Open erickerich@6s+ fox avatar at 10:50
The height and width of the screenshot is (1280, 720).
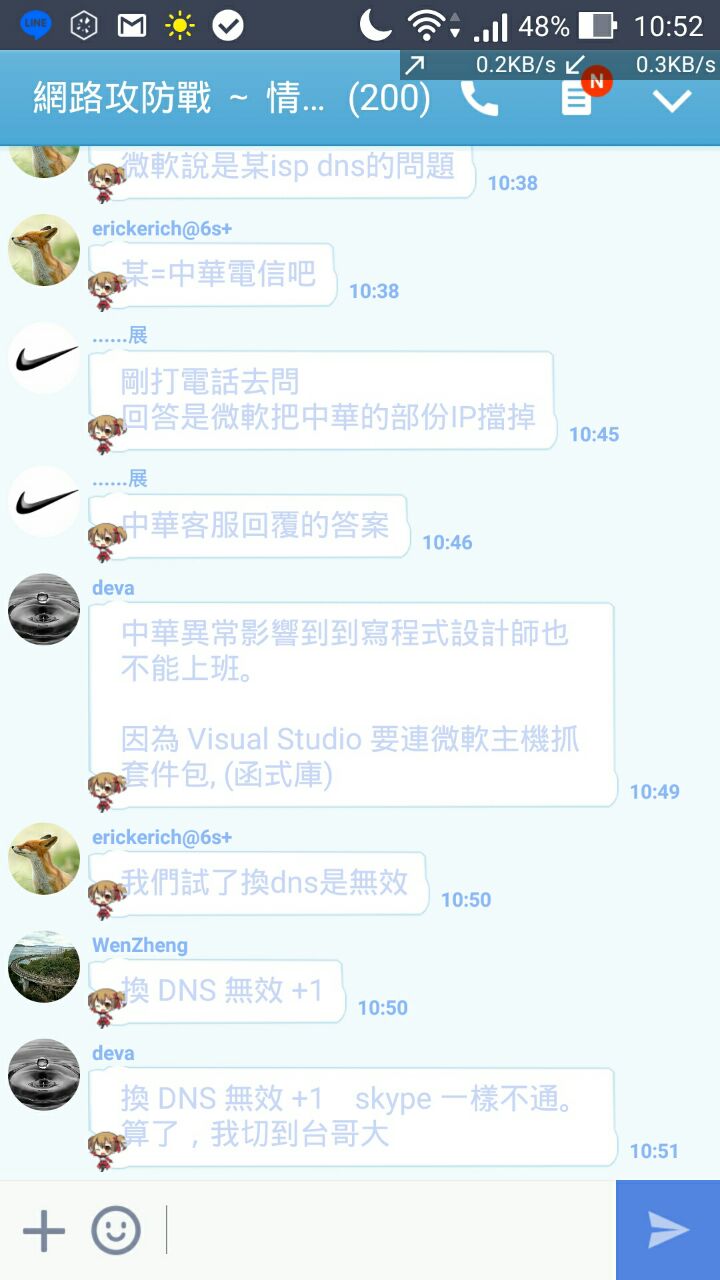click(44, 858)
